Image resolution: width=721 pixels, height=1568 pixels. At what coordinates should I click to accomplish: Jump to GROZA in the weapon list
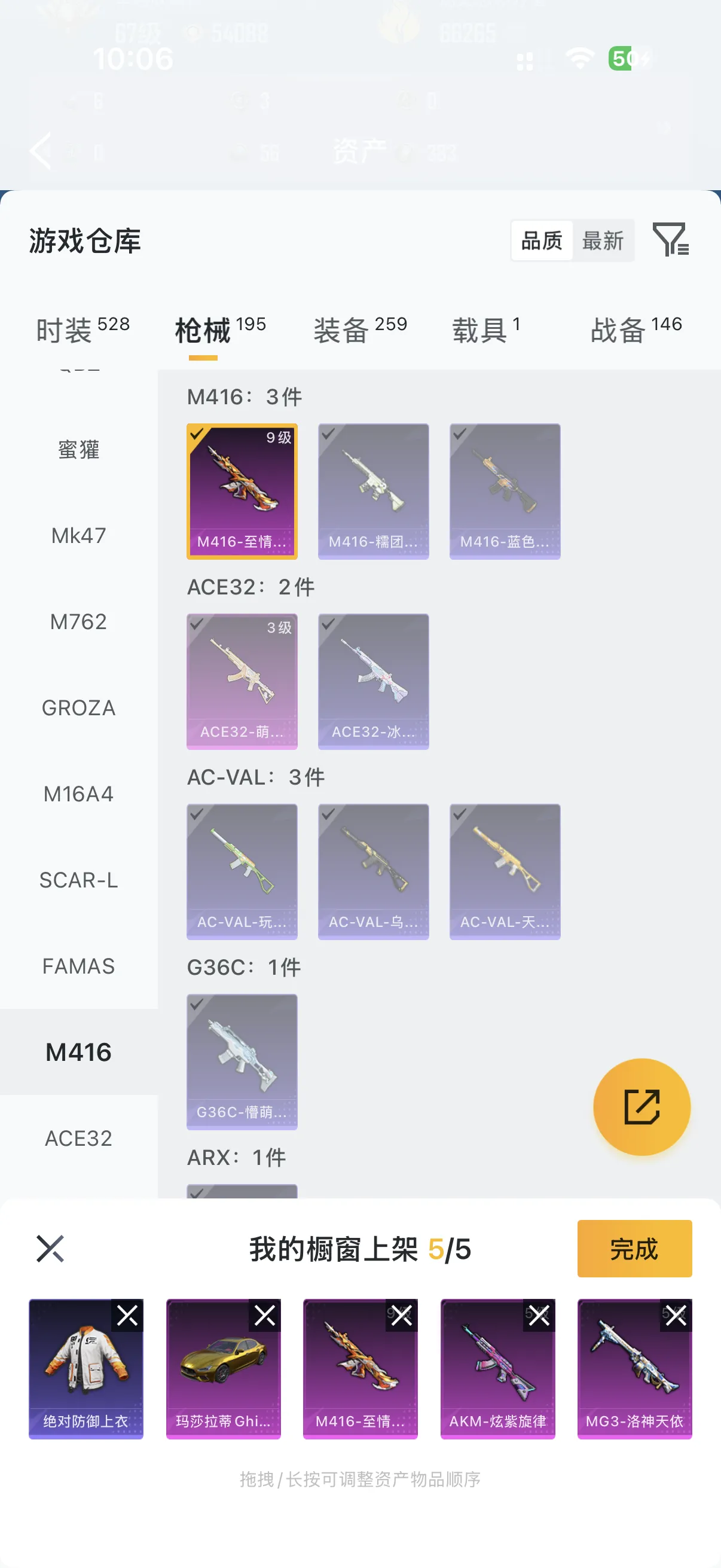[78, 708]
